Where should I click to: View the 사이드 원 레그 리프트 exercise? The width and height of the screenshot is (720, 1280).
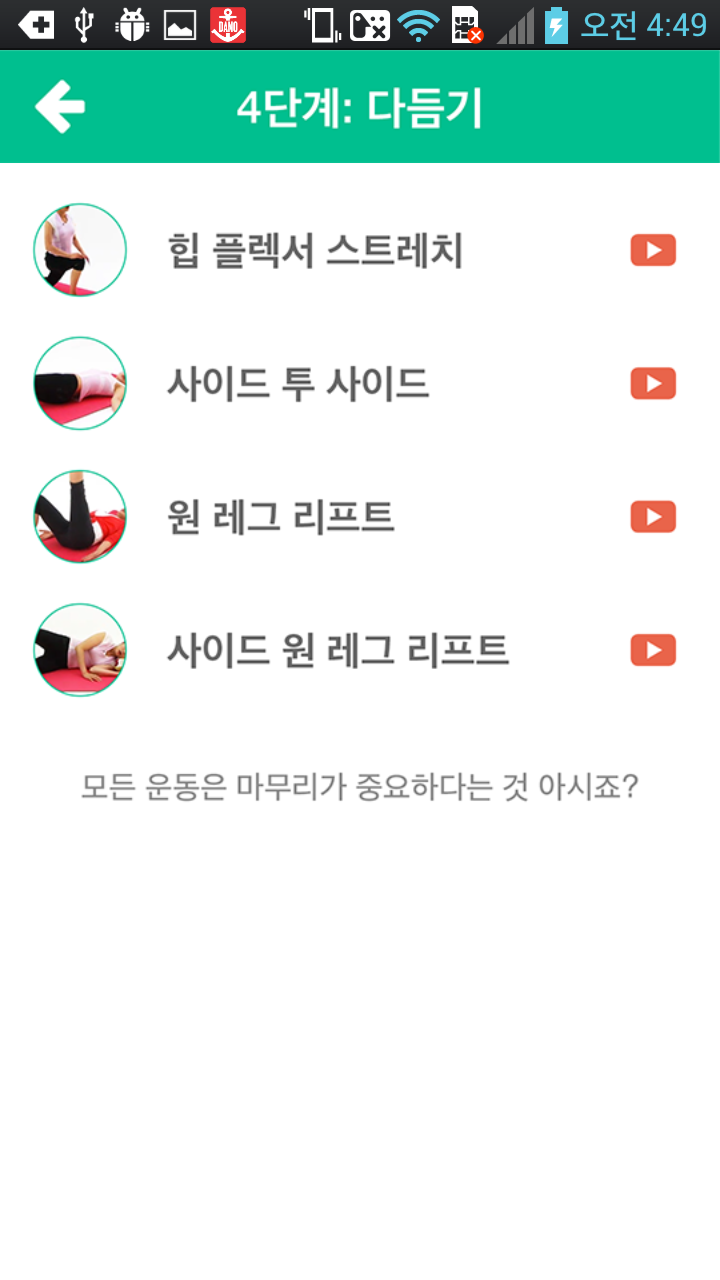[x=337, y=650]
